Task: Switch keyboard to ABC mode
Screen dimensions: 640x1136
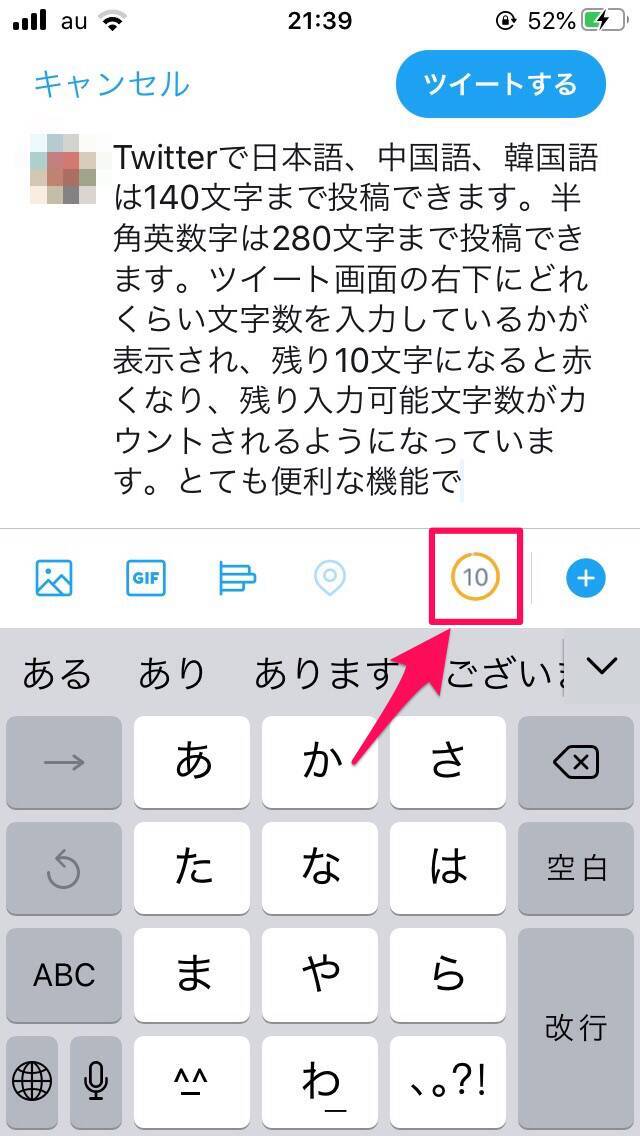Action: click(x=64, y=975)
